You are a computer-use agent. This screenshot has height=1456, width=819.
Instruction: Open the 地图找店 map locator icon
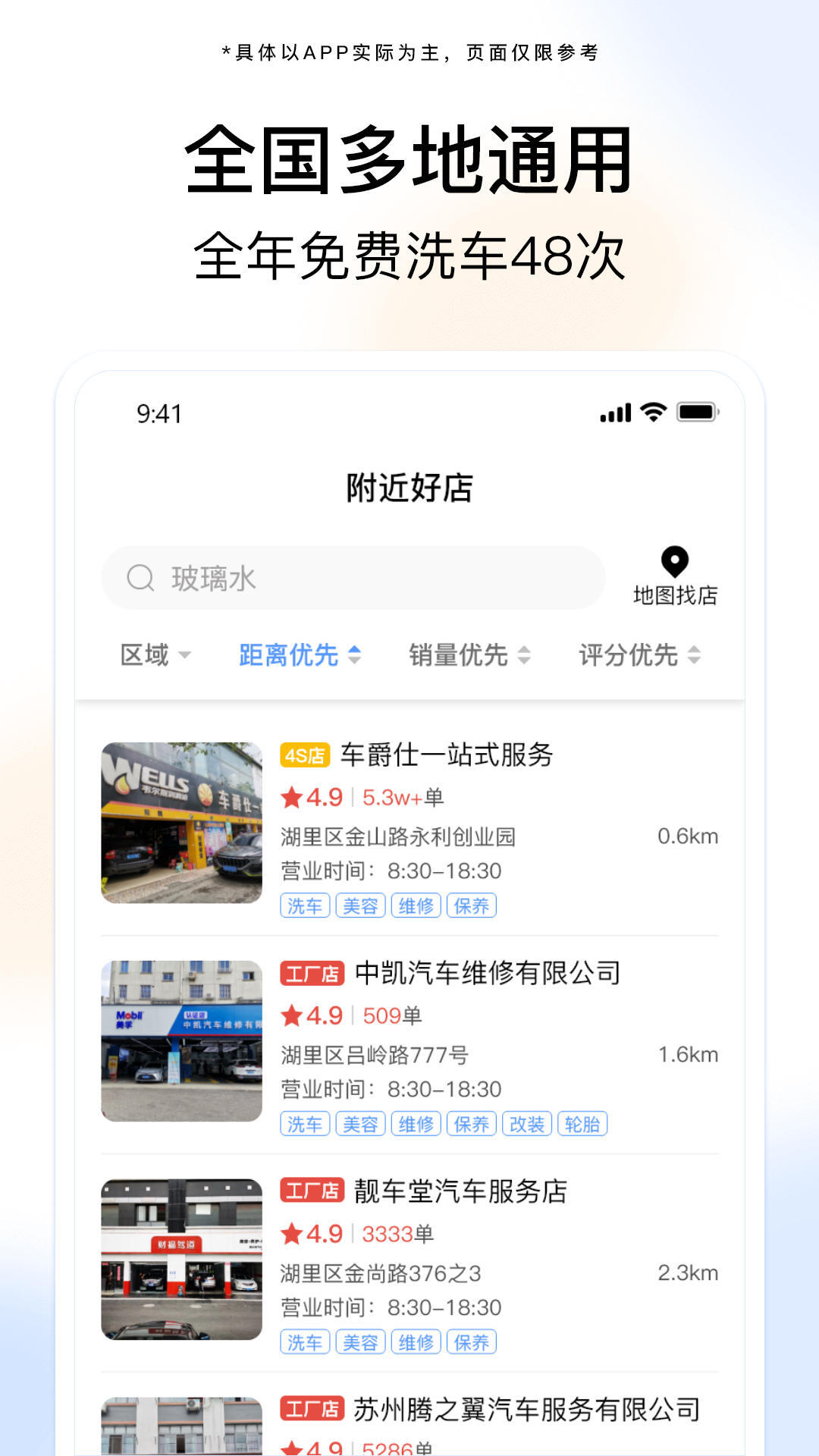tap(673, 562)
